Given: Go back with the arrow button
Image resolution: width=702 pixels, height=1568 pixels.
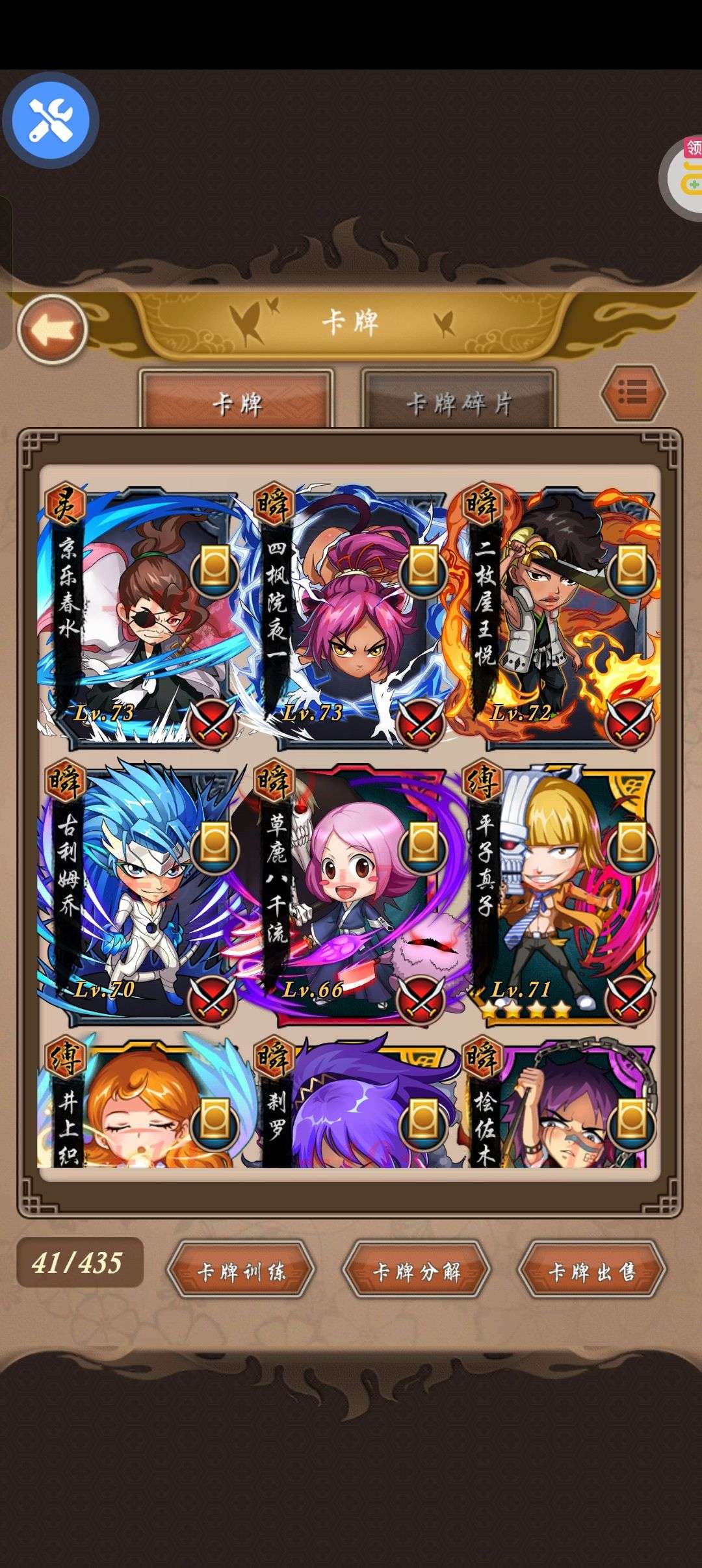Looking at the screenshot, I should click(x=53, y=330).
